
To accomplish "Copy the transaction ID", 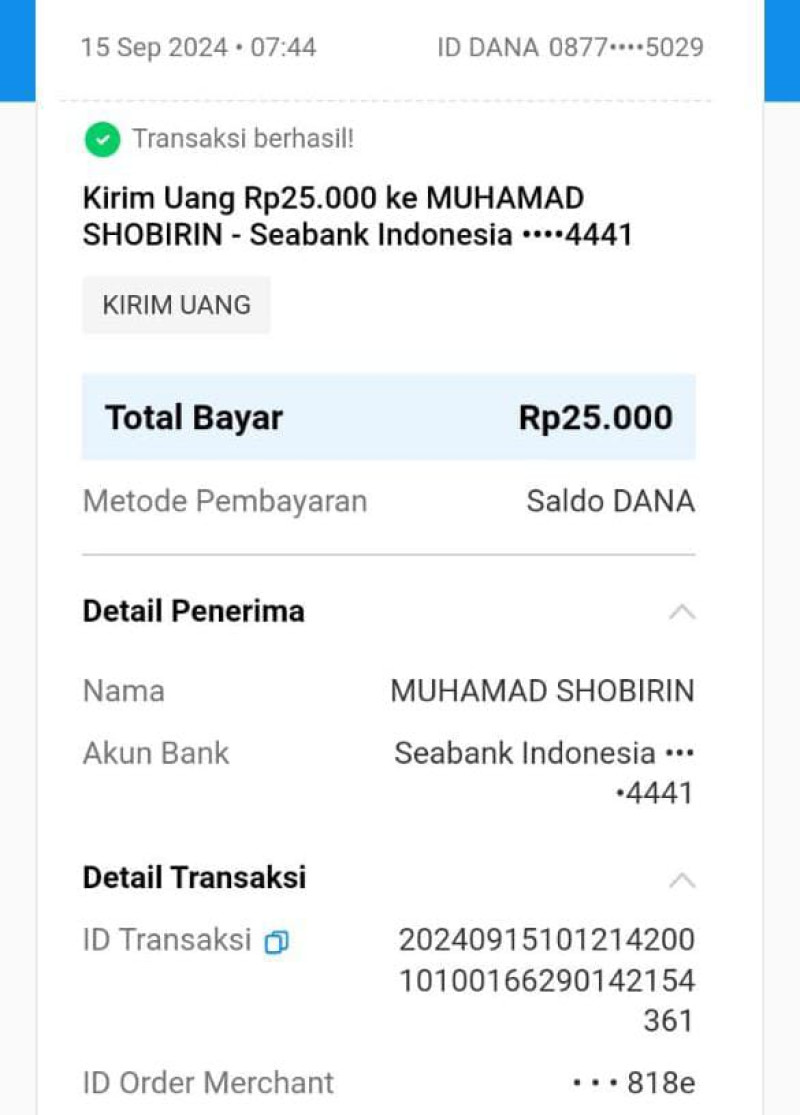I will tap(276, 942).
